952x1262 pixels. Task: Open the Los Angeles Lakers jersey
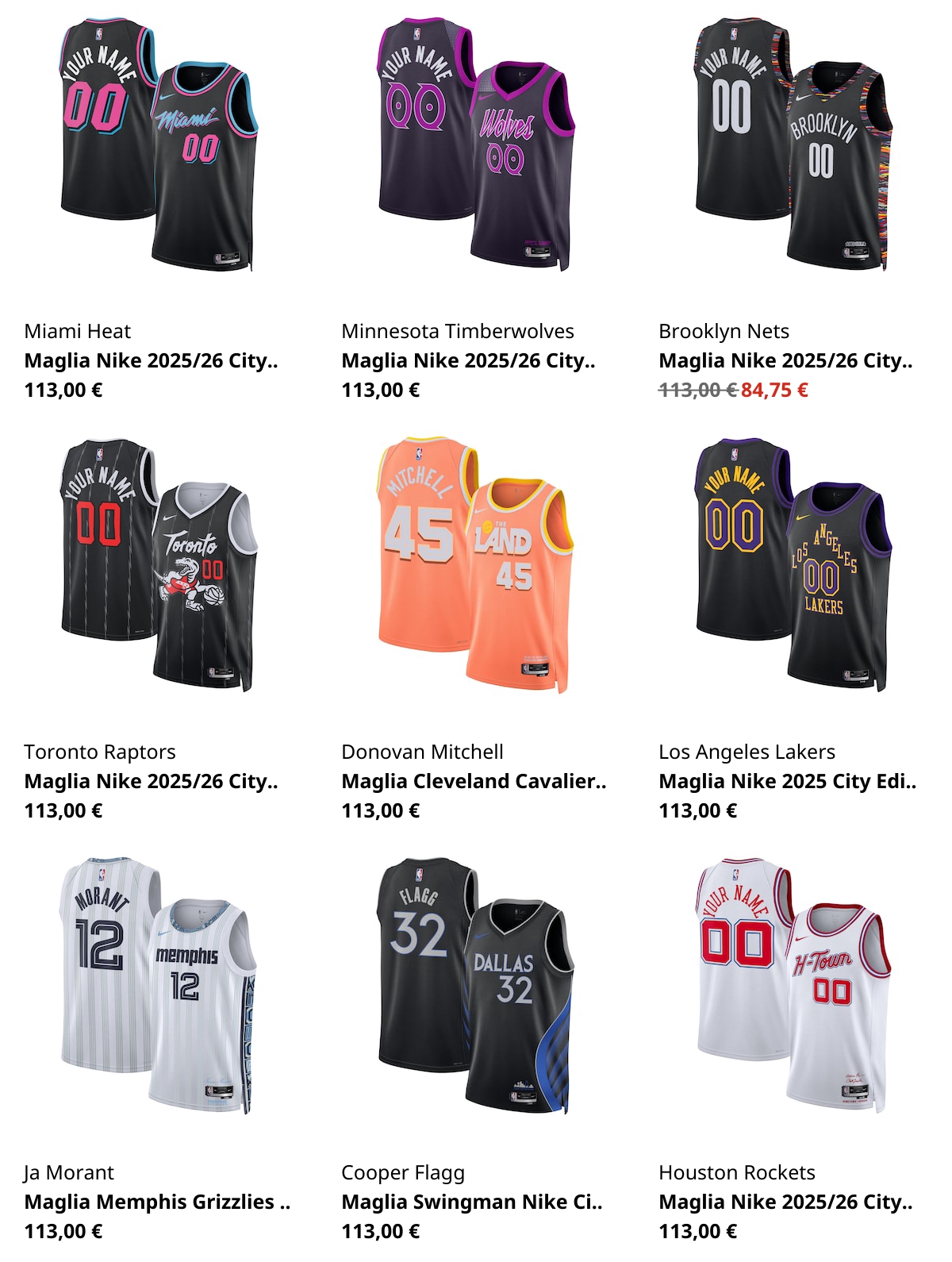[x=792, y=566]
